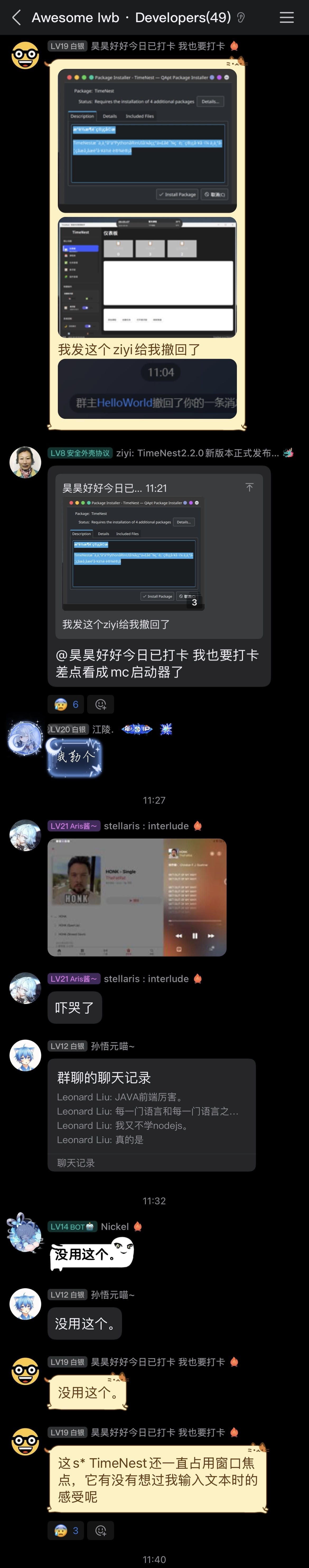The height and width of the screenshot is (1568, 309).
Task: Open the TimeNest dashboard screenshot image
Action: click(147, 277)
